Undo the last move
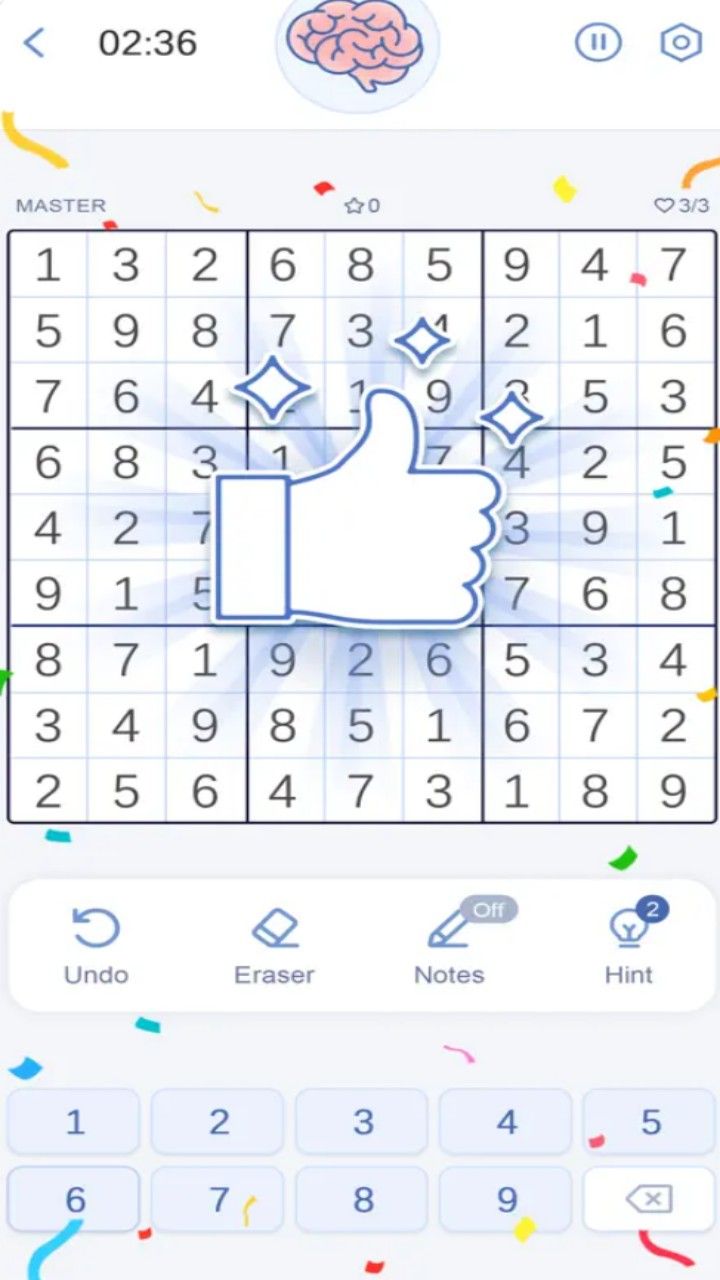The image size is (720, 1280). pyautogui.click(x=96, y=945)
